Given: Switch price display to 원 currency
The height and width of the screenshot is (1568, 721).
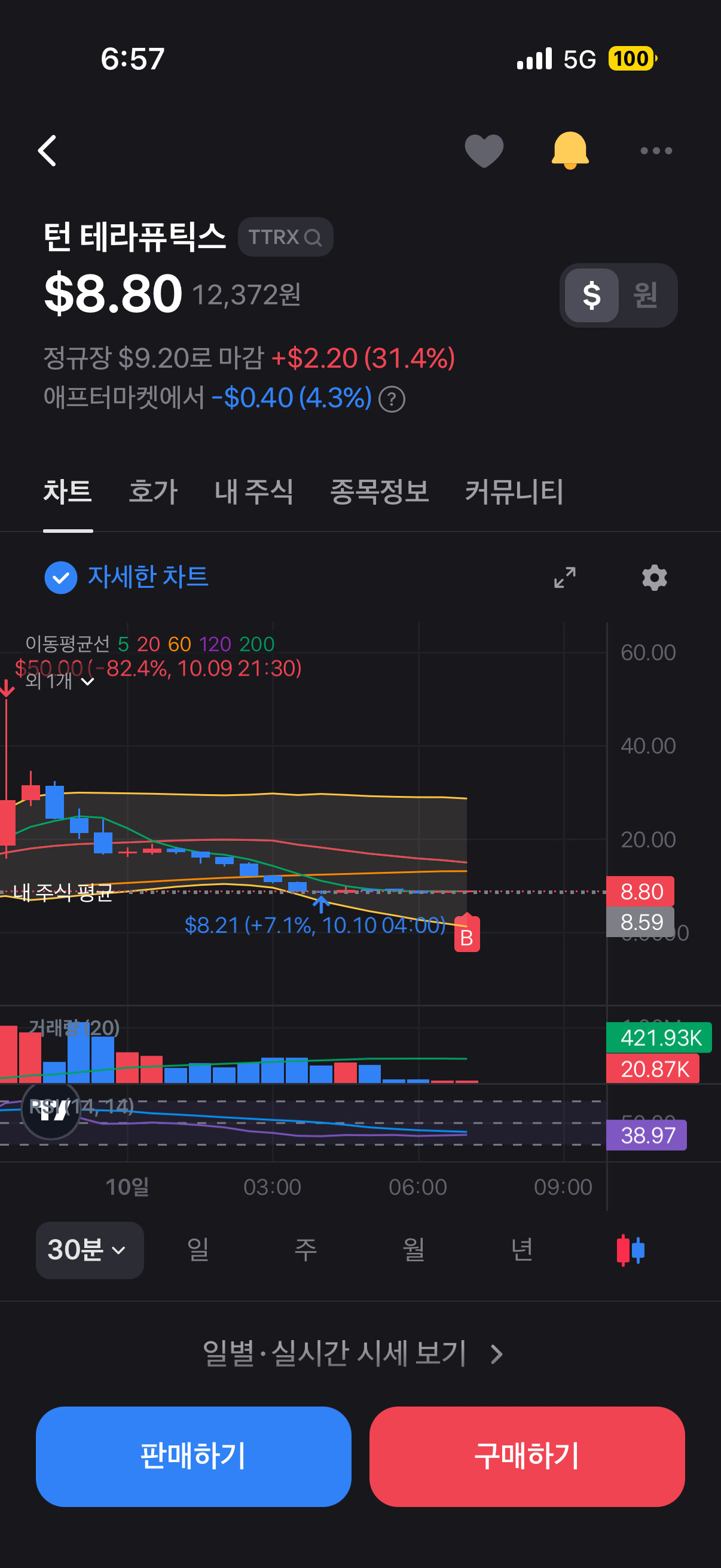Looking at the screenshot, I should pos(646,295).
